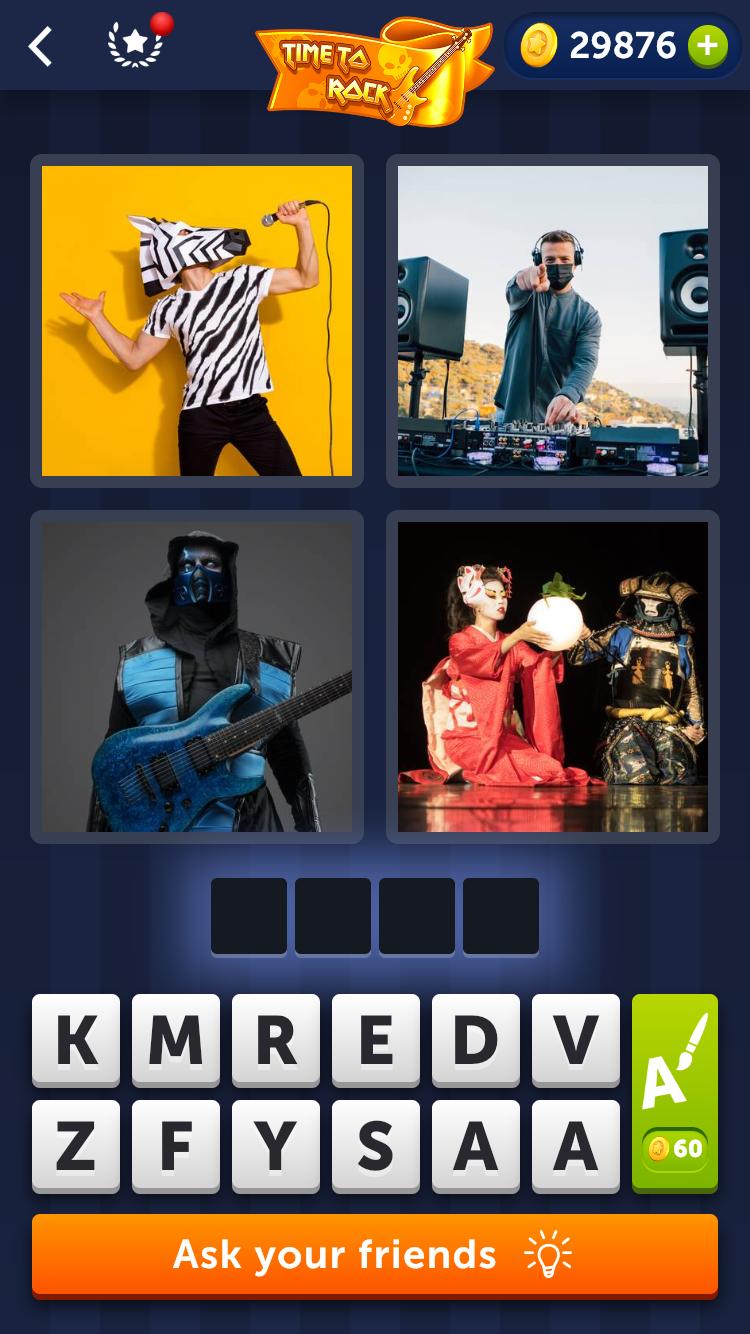Enlarge the masked DJ picture

coord(553,321)
